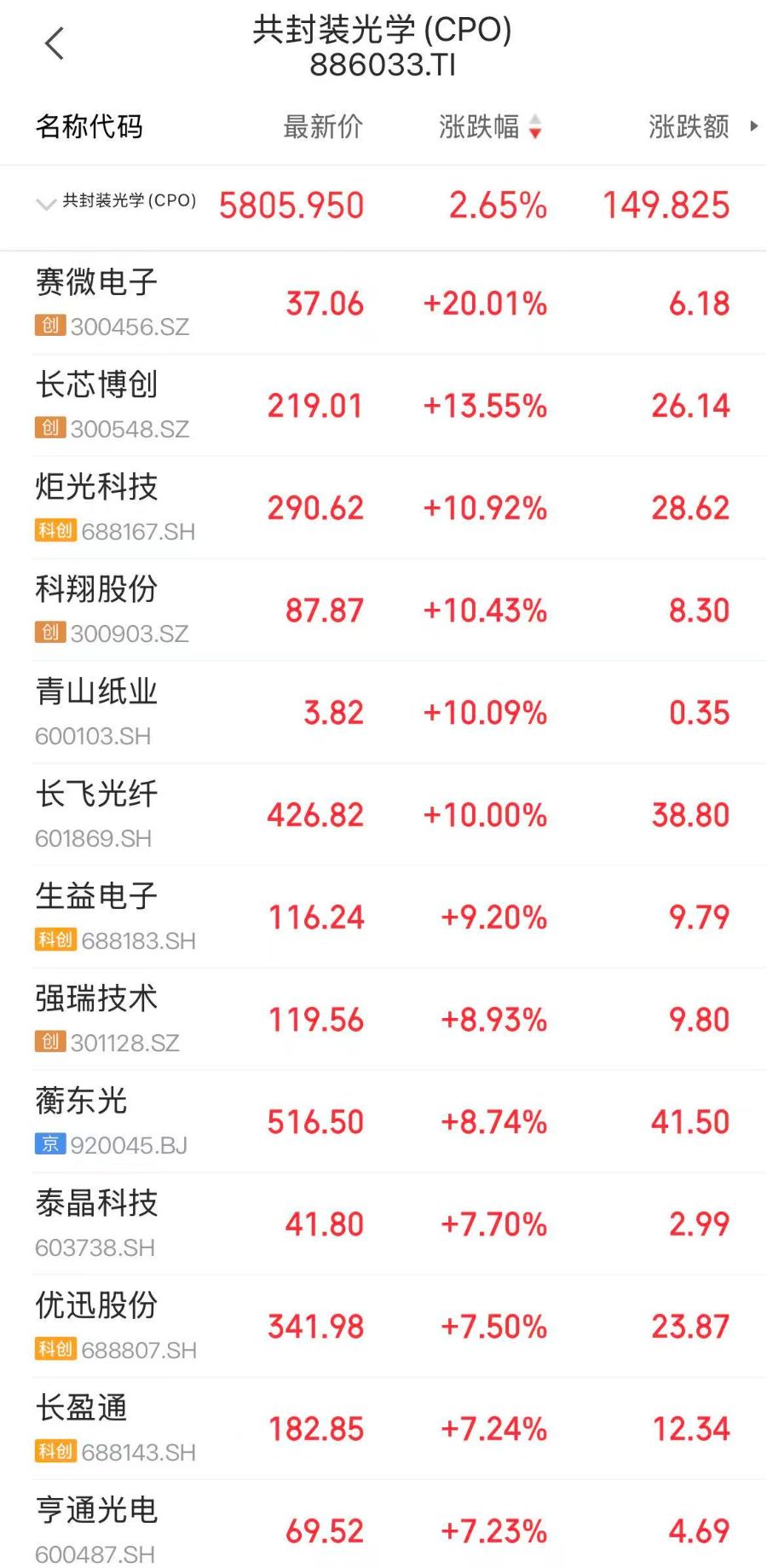767x1568 pixels.
Task: Open the 赛微电子 stock details
Action: [x=383, y=304]
